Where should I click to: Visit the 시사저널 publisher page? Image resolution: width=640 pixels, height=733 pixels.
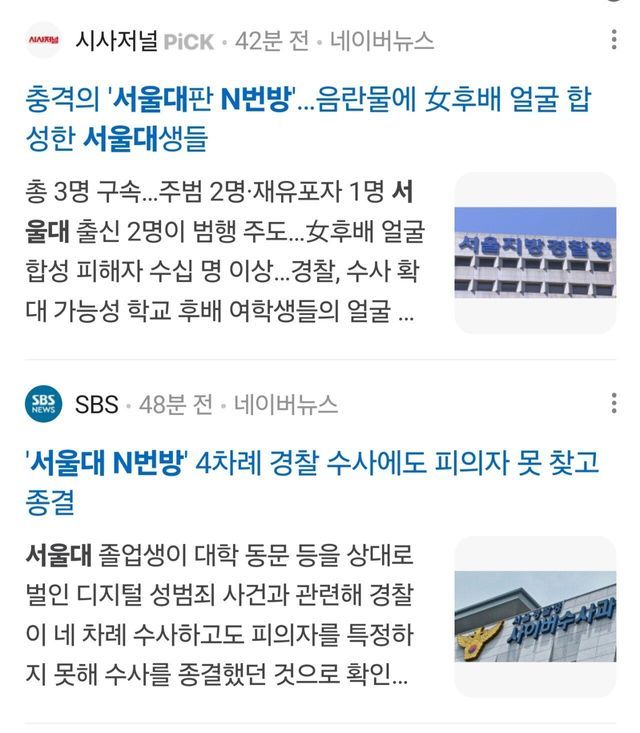[x=119, y=41]
